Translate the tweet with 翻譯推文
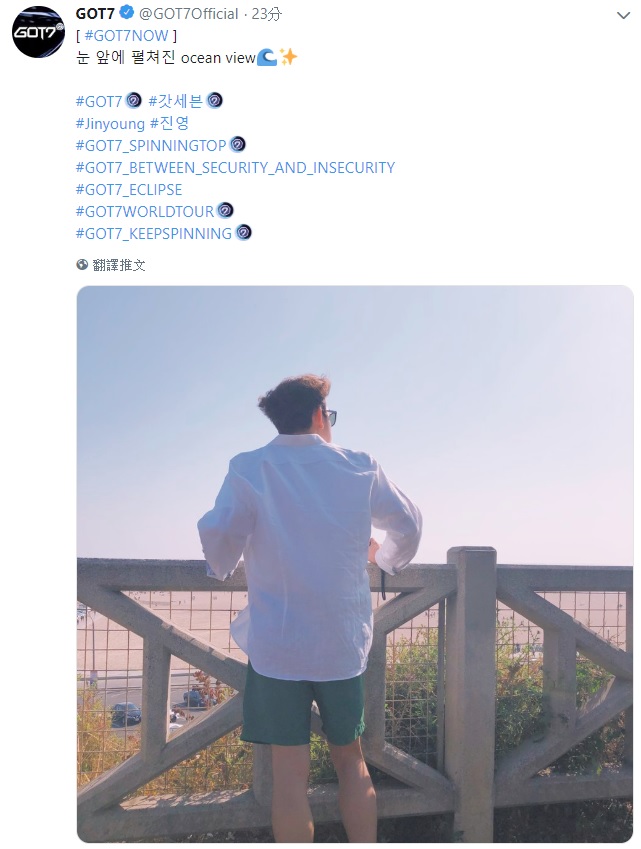 [x=119, y=265]
